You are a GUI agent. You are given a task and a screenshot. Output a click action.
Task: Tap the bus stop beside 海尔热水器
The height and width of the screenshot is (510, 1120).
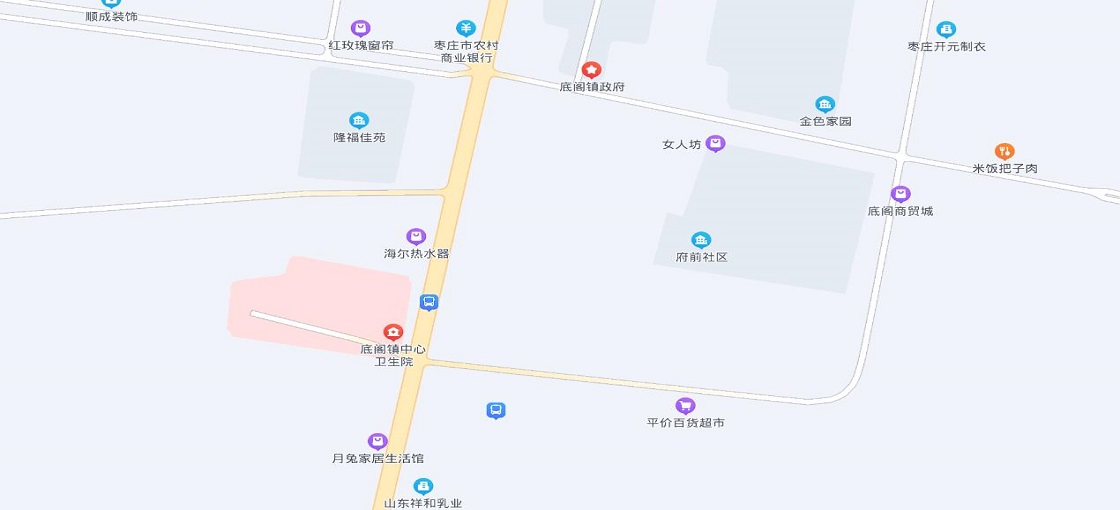pos(429,302)
